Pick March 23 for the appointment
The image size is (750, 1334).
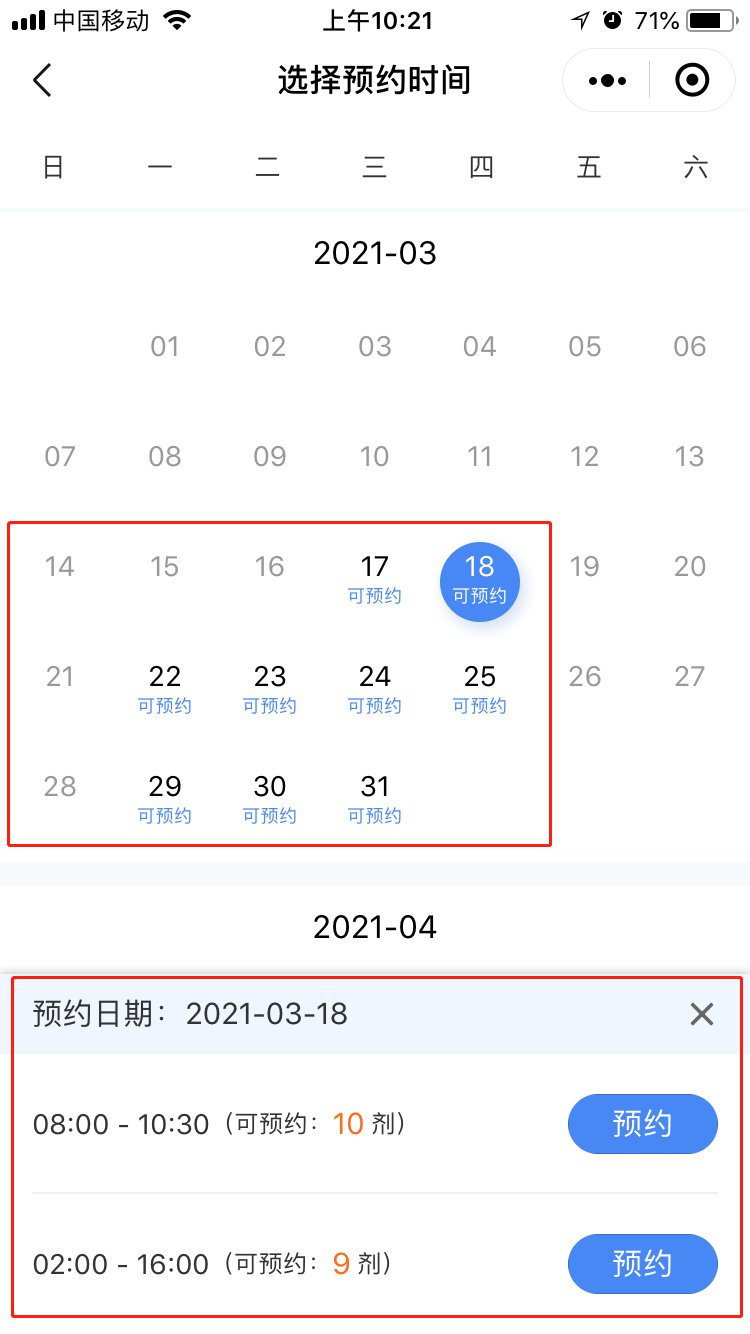pos(270,689)
